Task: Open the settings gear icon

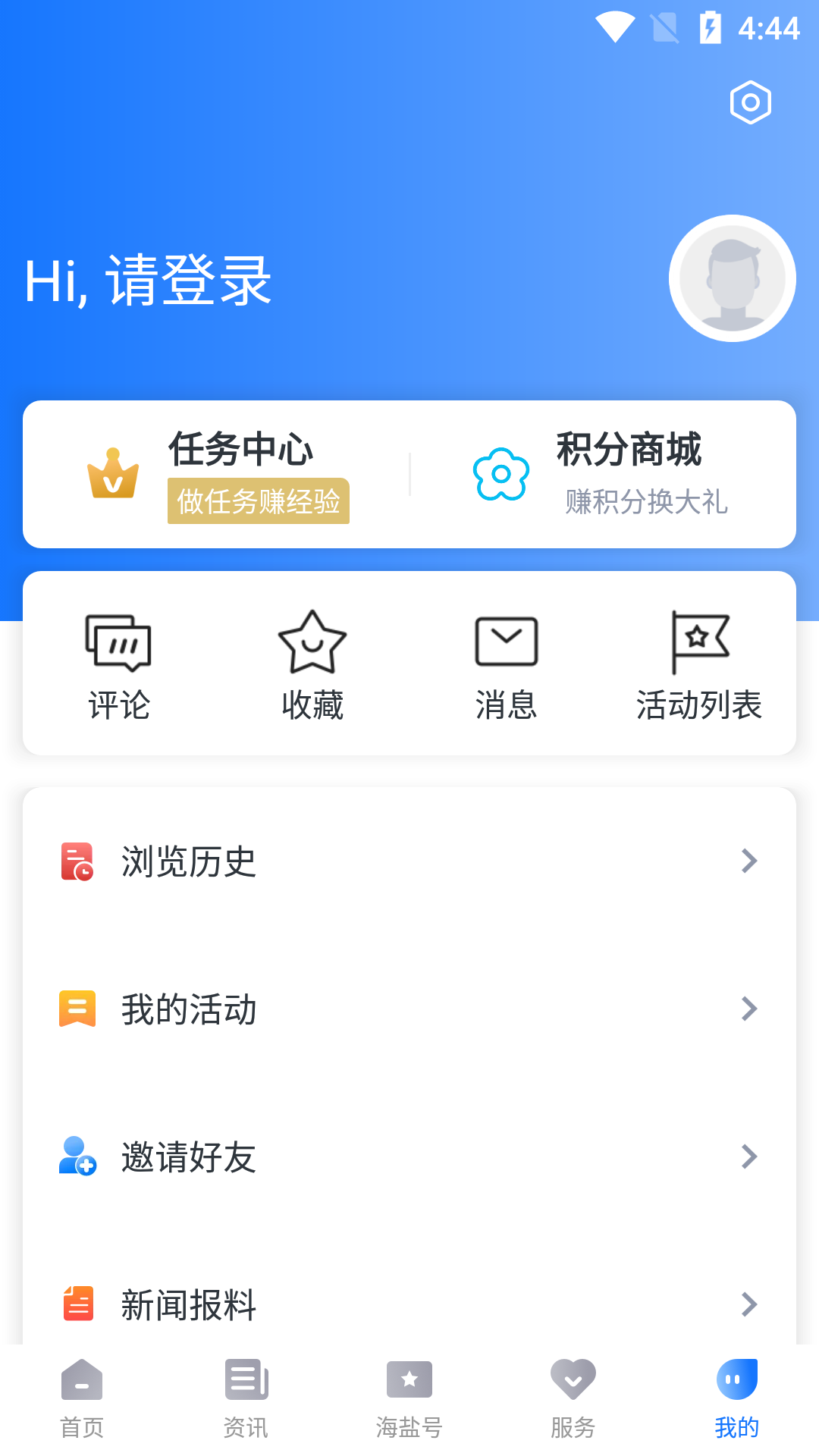Action: click(x=750, y=102)
